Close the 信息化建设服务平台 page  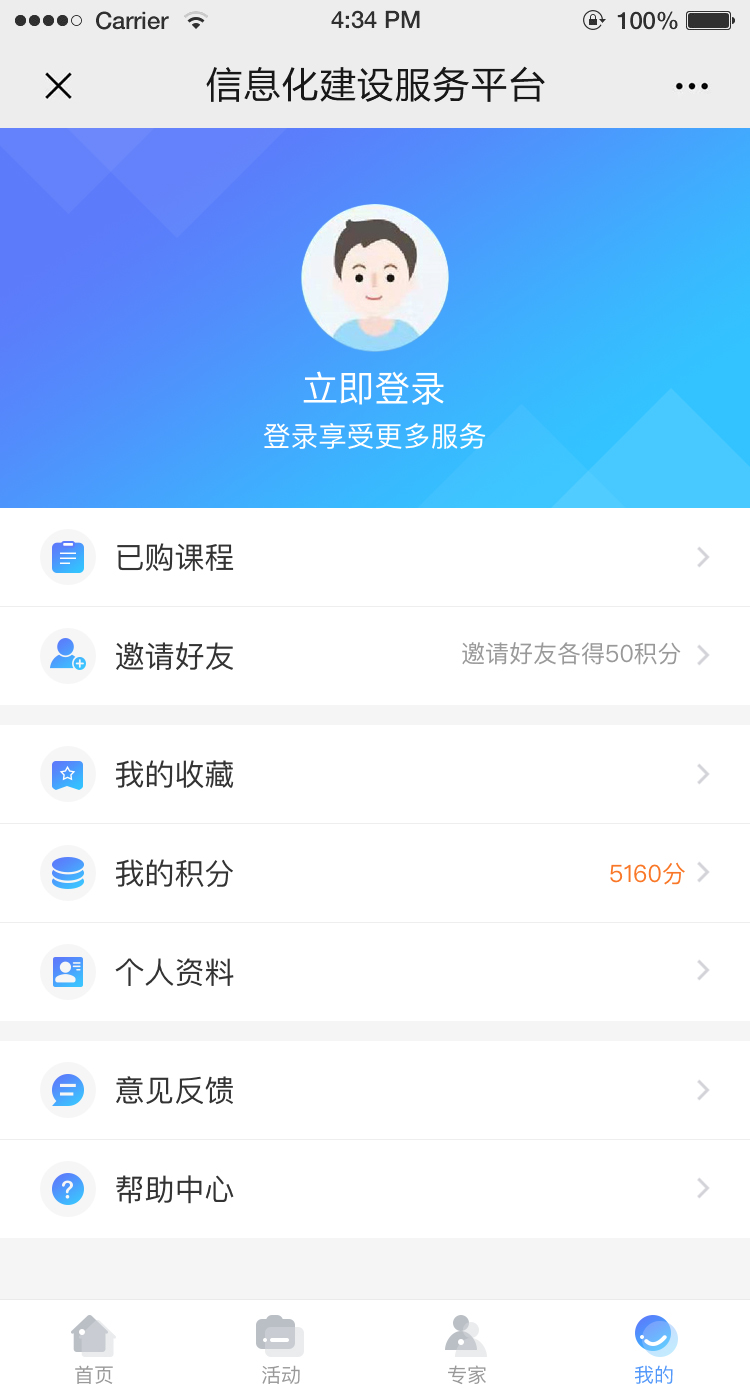(x=58, y=86)
